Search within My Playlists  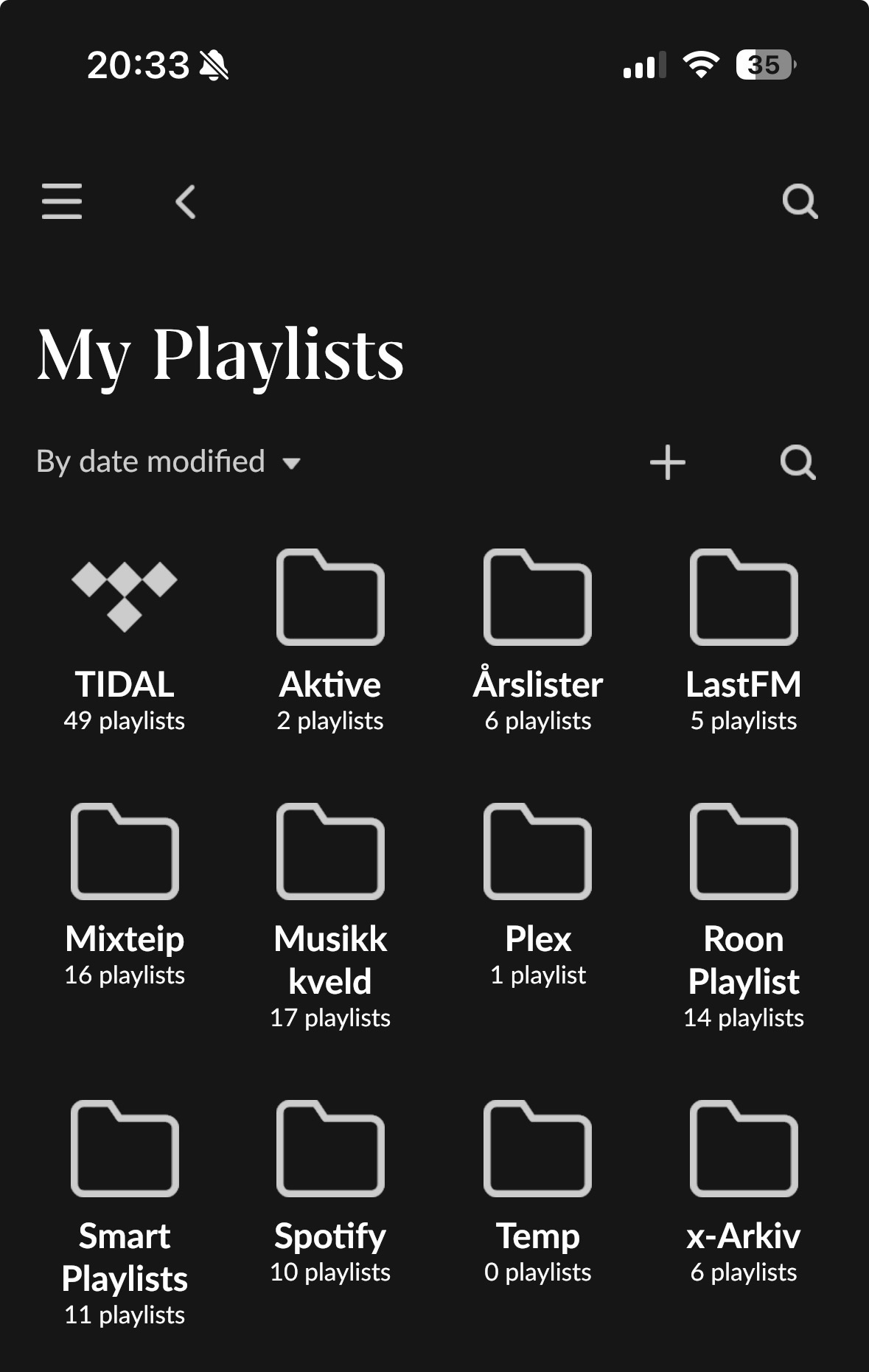(798, 462)
